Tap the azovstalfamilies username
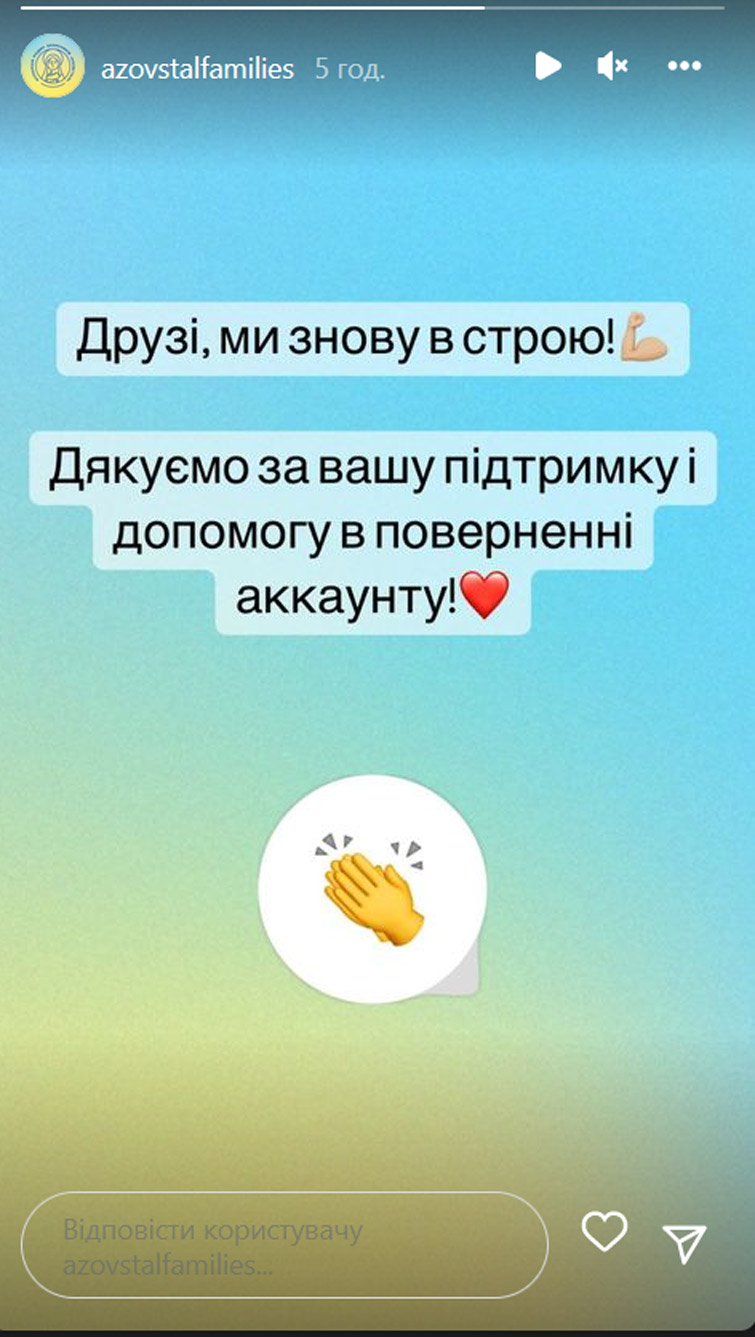This screenshot has height=1337, width=755. pos(197,68)
